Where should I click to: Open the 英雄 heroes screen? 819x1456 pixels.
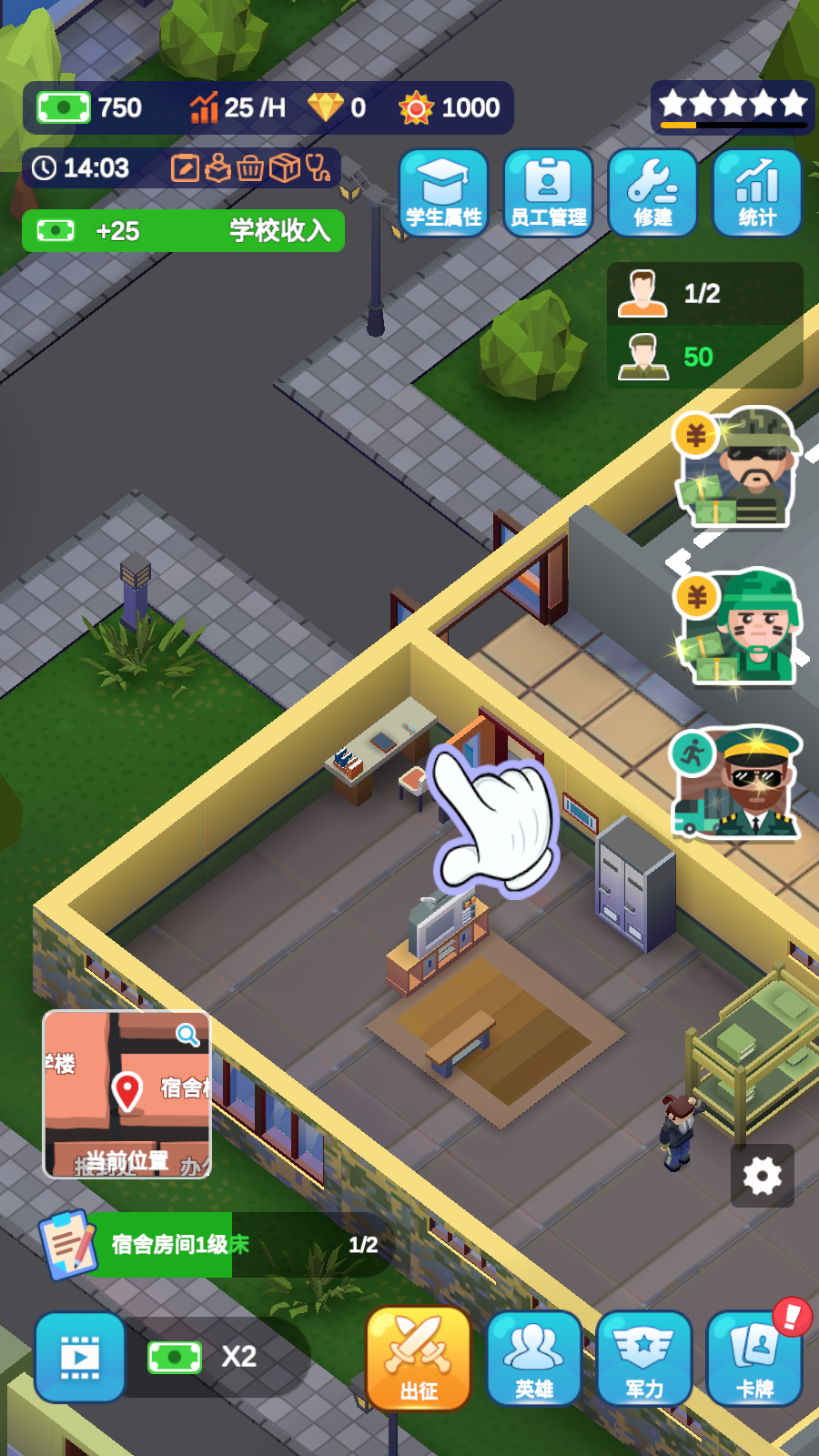[x=534, y=1359]
